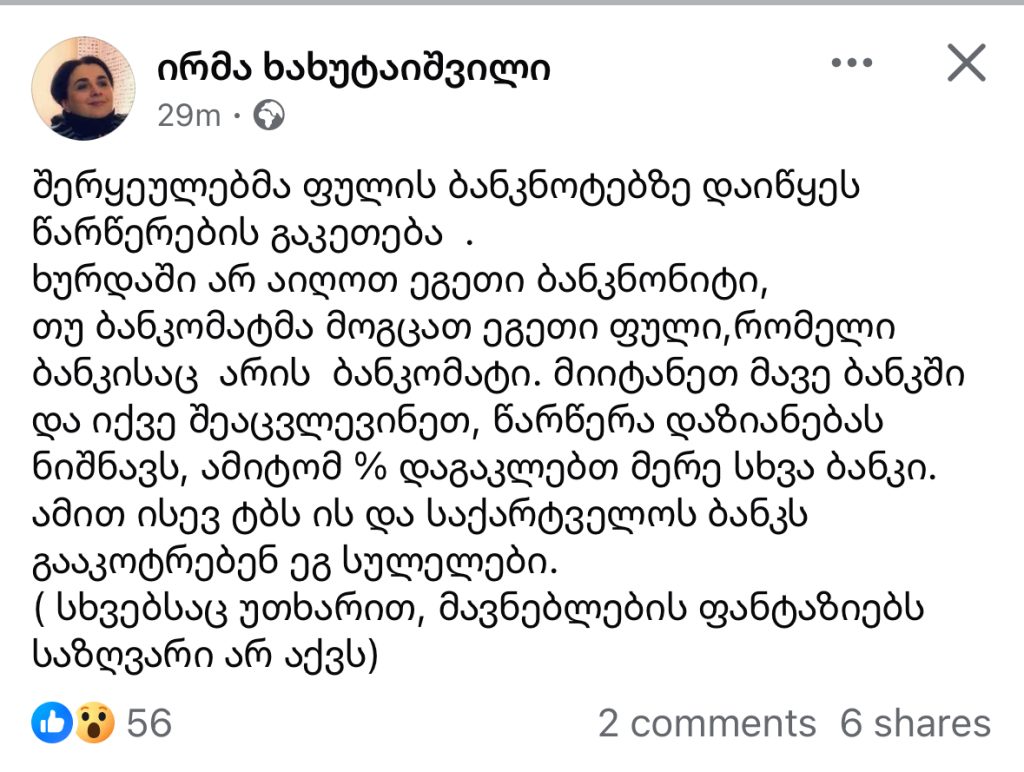The image size is (1024, 772).
Task: Open the post's three-dot options menu
Action: 852,64
